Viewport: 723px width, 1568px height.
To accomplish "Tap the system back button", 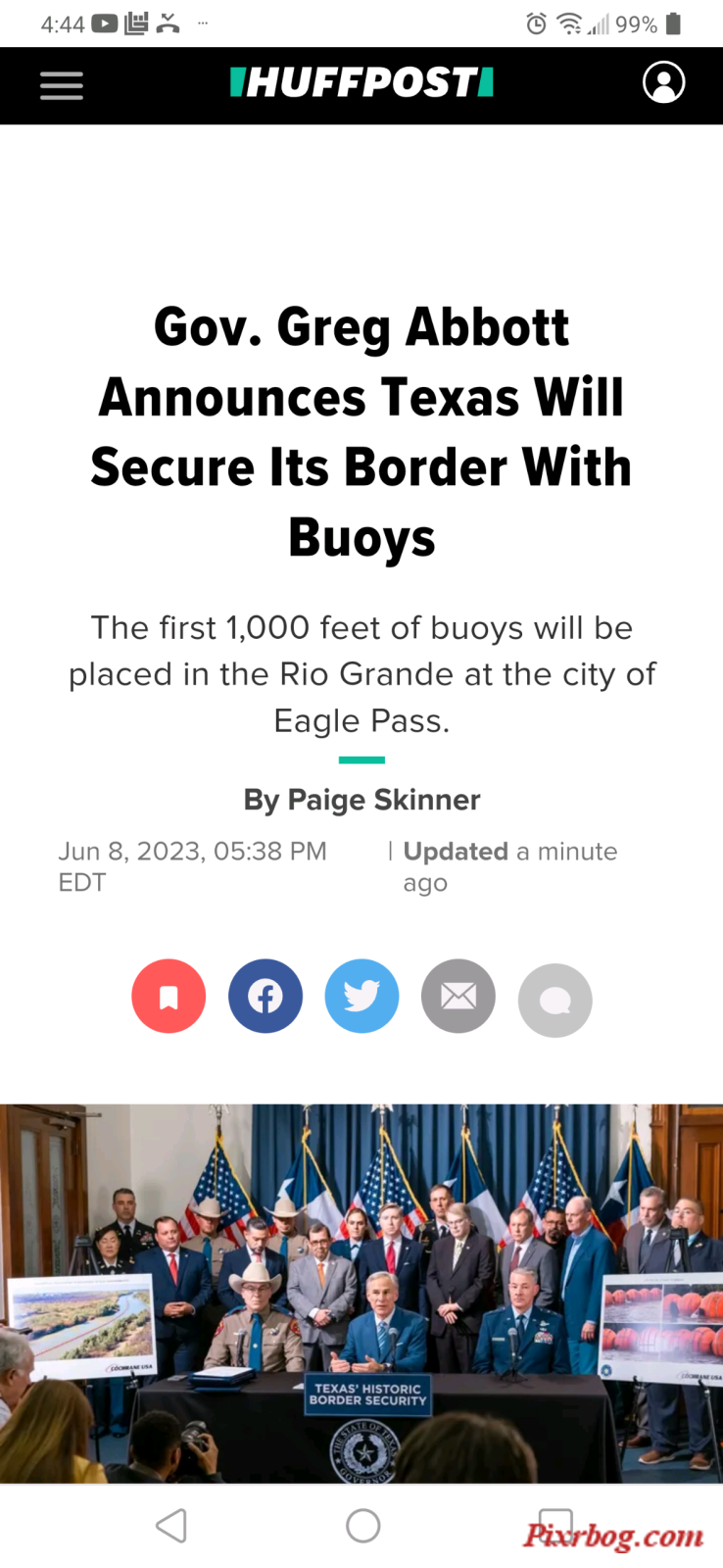I will [171, 1525].
